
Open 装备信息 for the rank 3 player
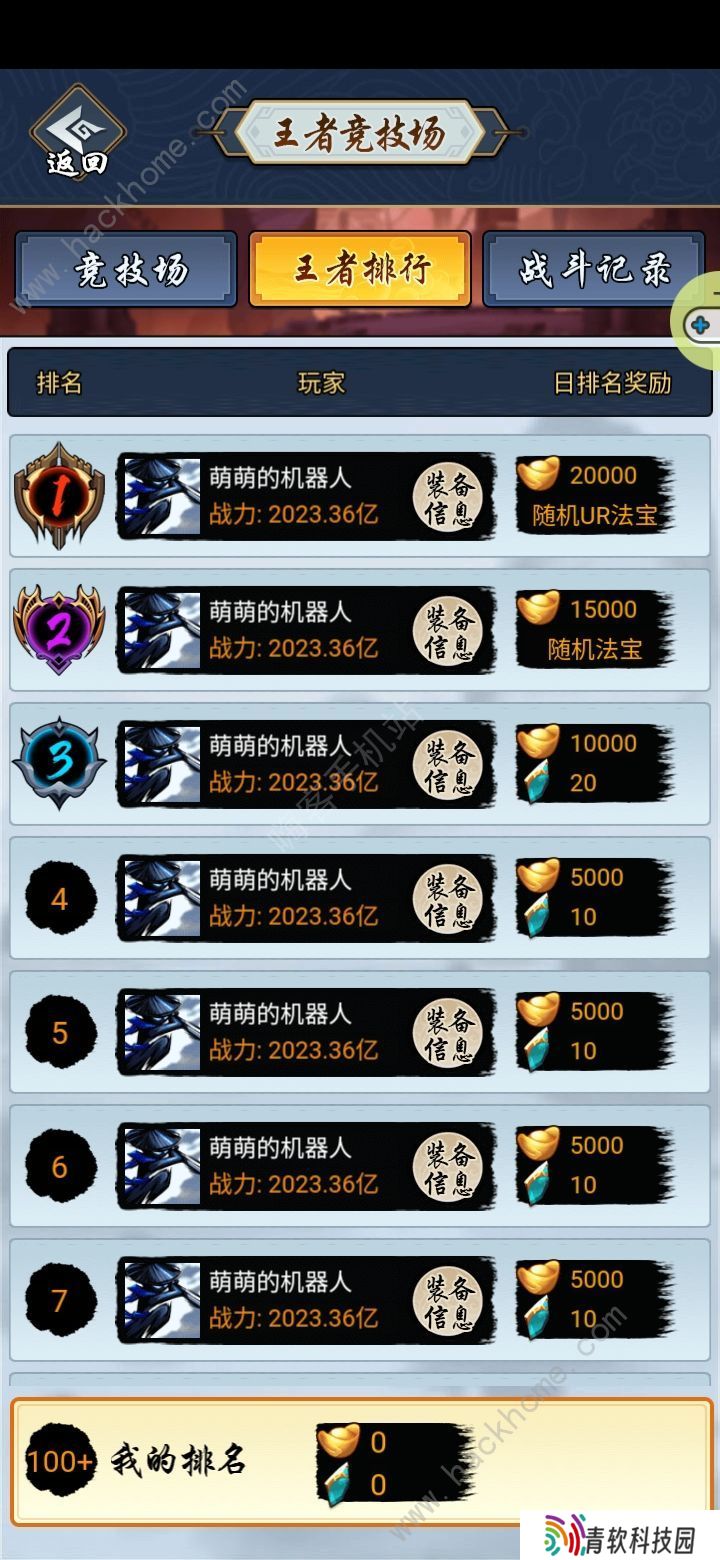(x=448, y=765)
